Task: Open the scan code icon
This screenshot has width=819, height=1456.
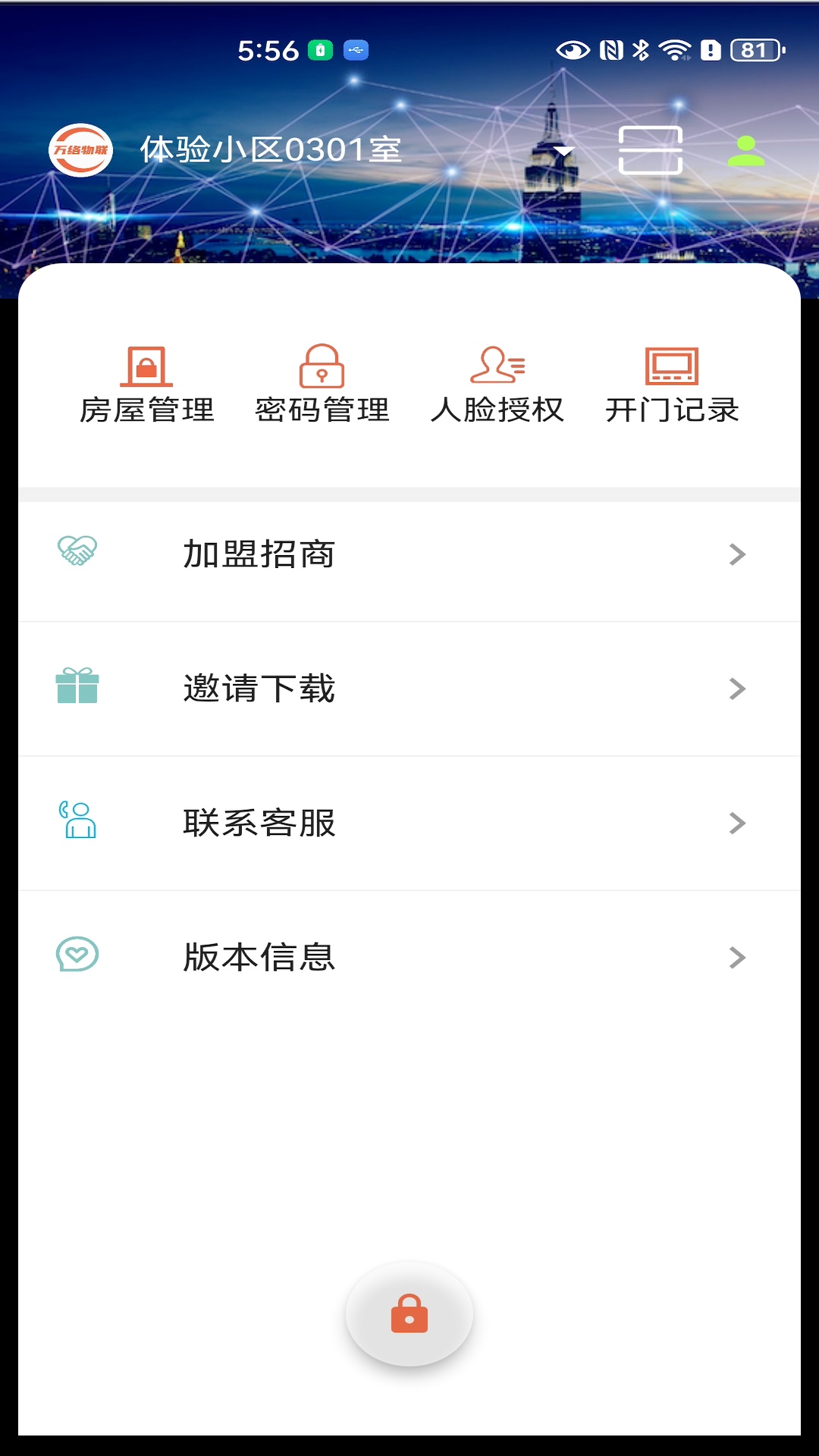Action: pyautogui.click(x=651, y=150)
